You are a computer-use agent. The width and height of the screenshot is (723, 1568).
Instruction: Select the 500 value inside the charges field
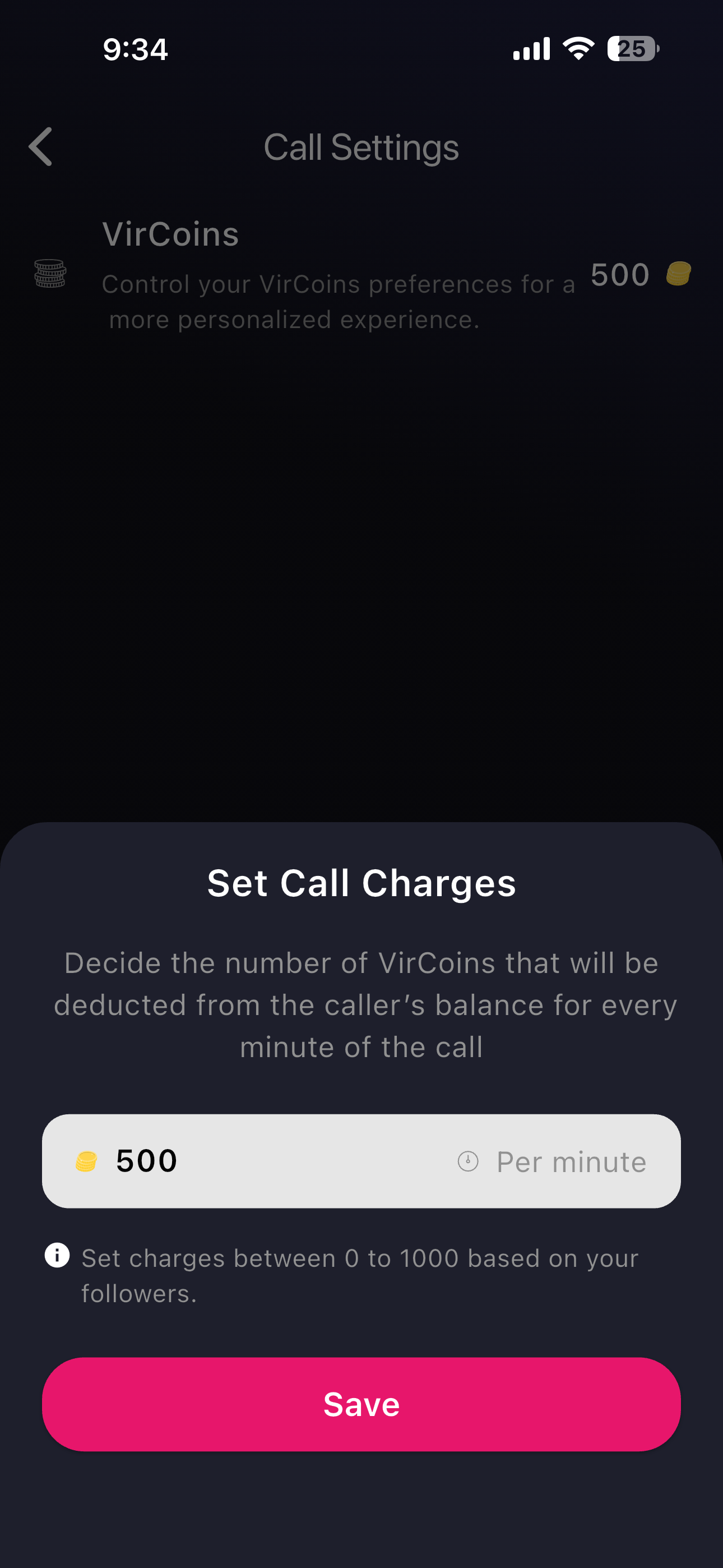[146, 1160]
